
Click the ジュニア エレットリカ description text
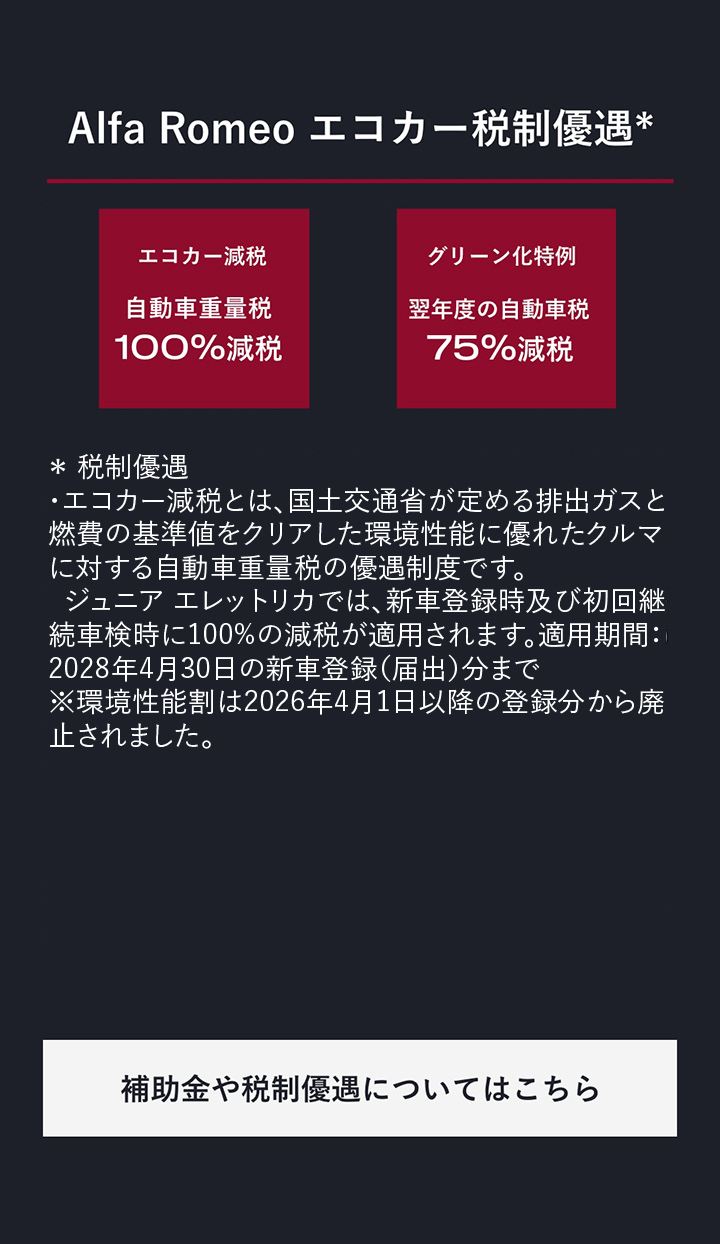(x=360, y=605)
